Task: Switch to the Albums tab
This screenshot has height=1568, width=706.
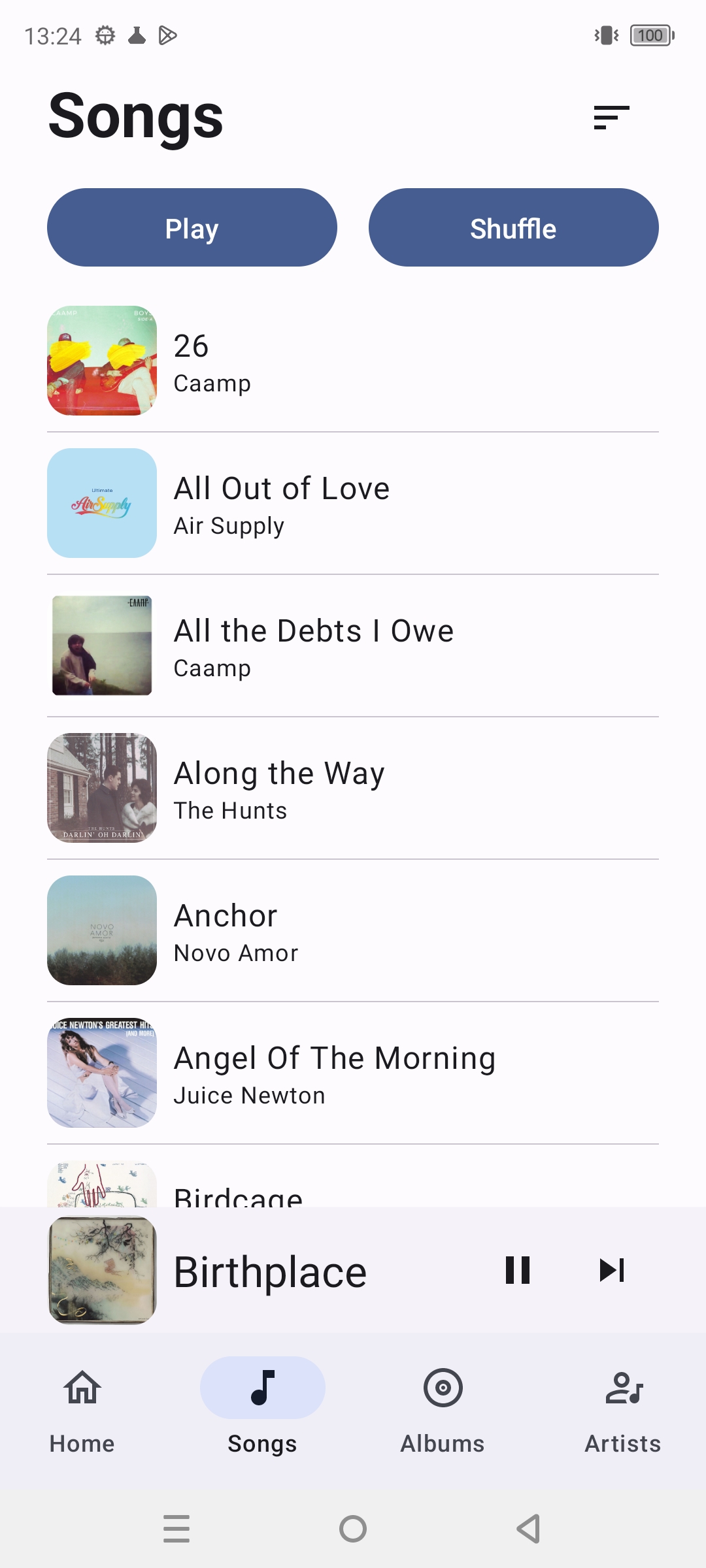Action: [x=443, y=1406]
